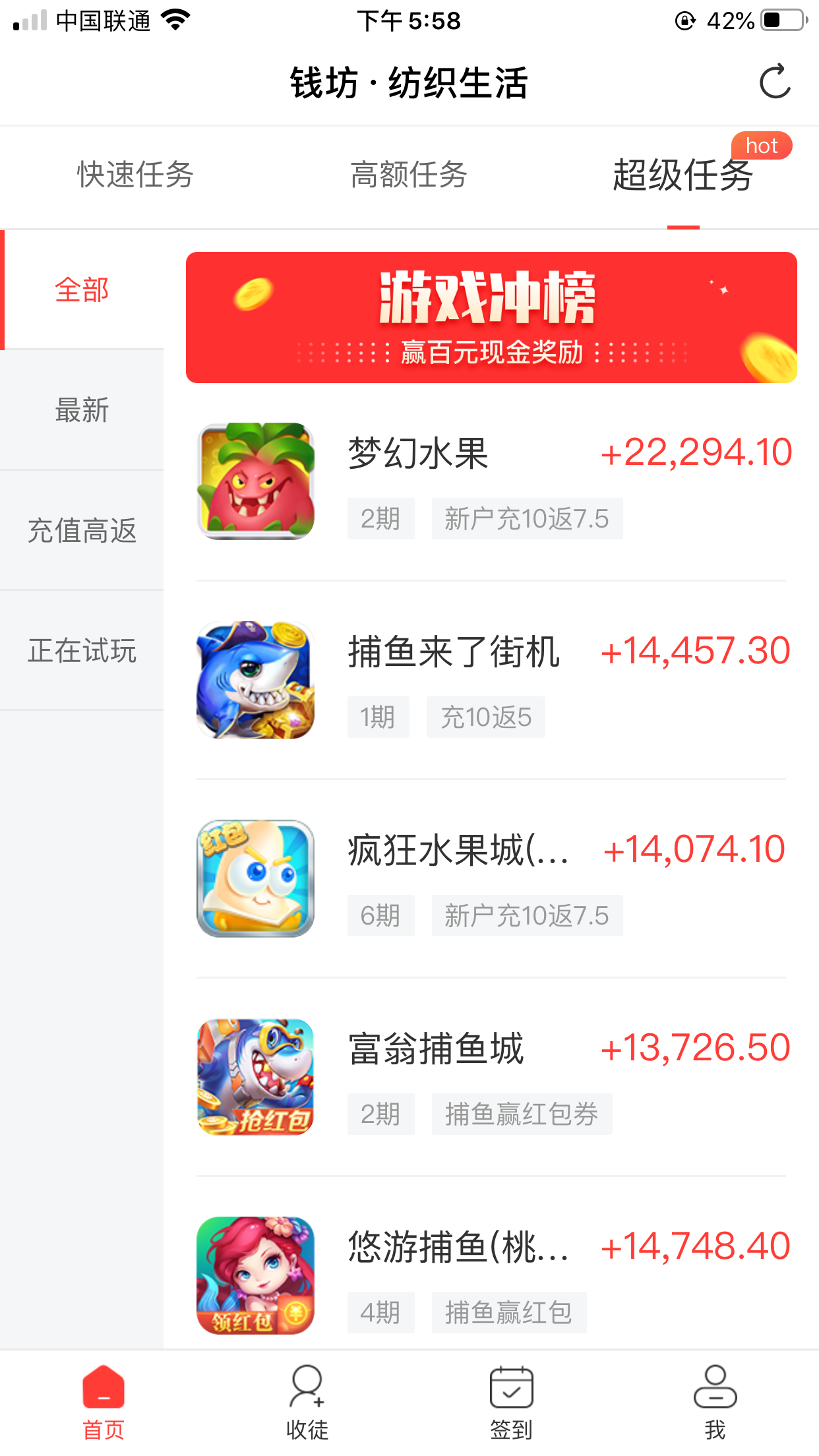Open the 捕鱼来了街机 task
The height and width of the screenshot is (1456, 819).
click(x=491, y=680)
